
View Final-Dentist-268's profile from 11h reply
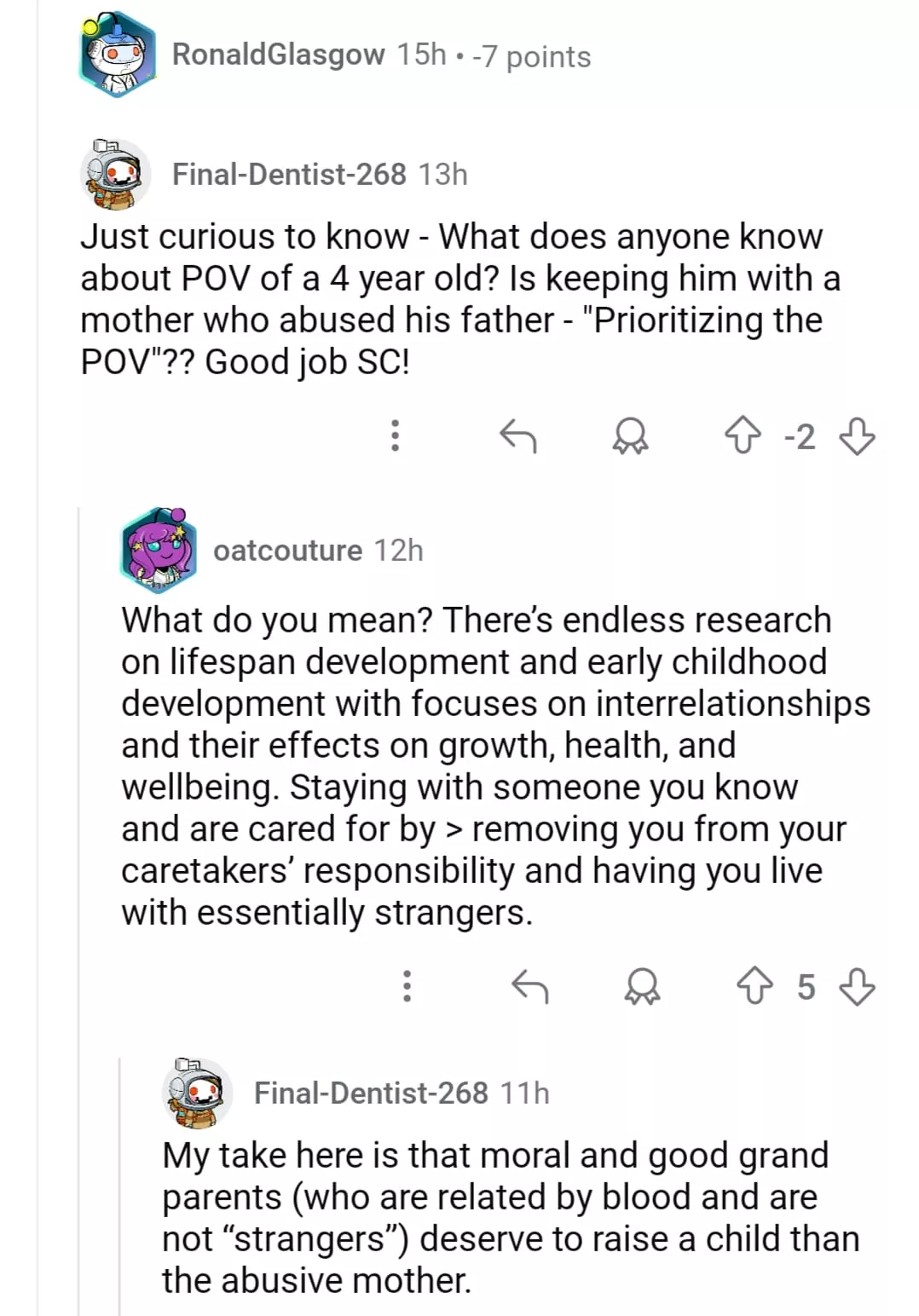pos(371,1094)
